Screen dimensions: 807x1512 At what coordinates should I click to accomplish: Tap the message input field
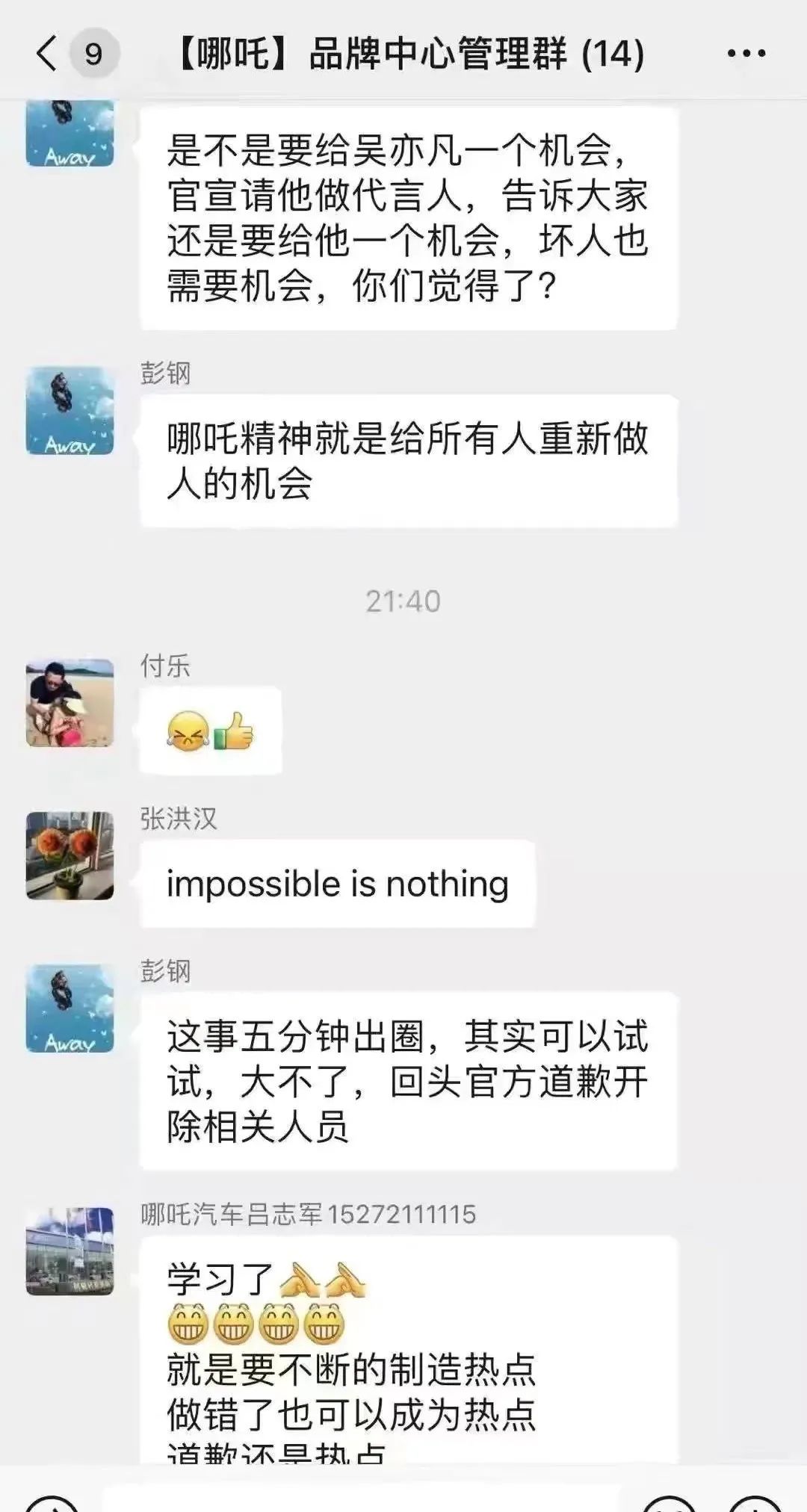pos(361,1499)
